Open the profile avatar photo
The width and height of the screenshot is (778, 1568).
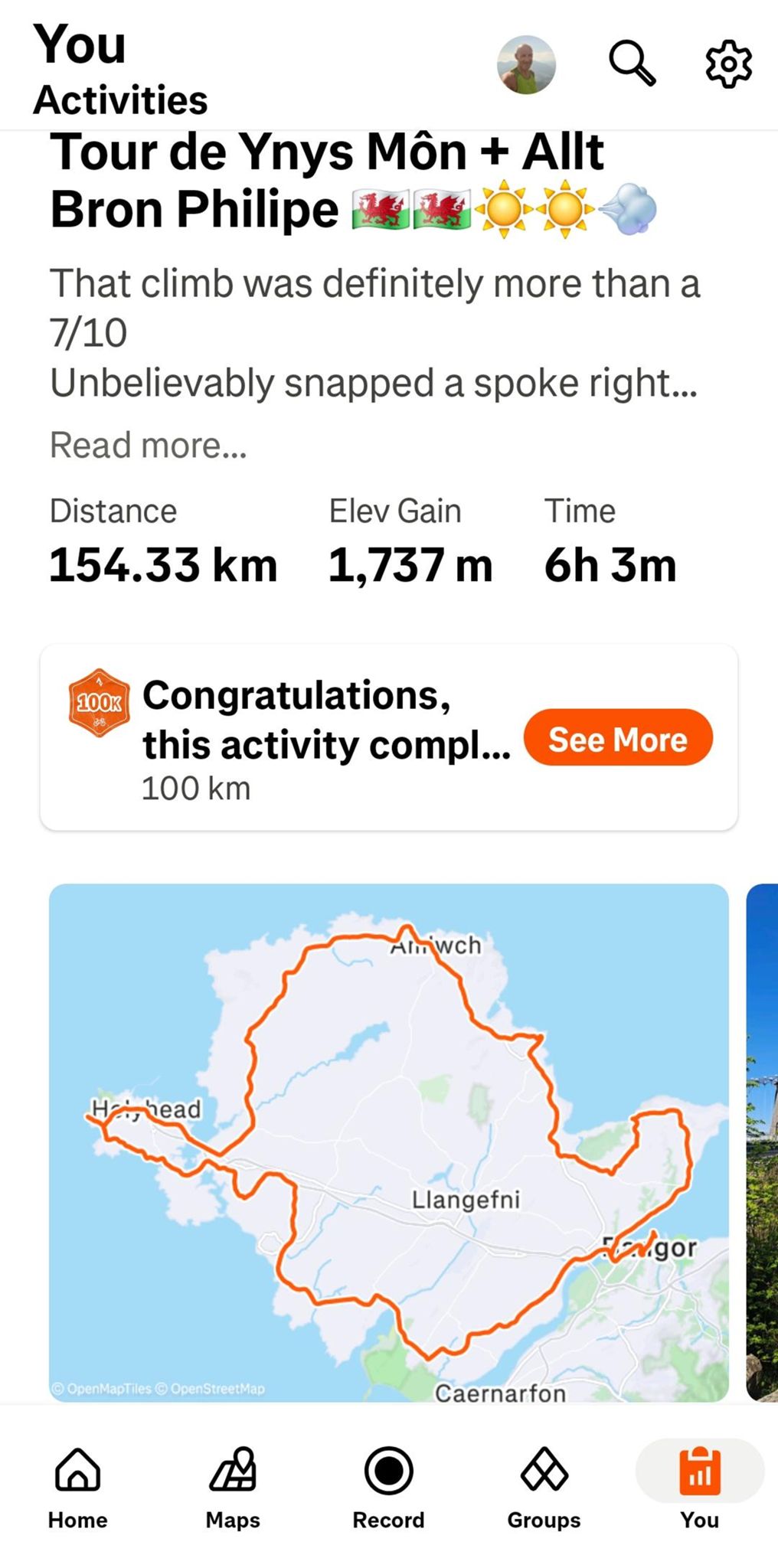coord(526,65)
